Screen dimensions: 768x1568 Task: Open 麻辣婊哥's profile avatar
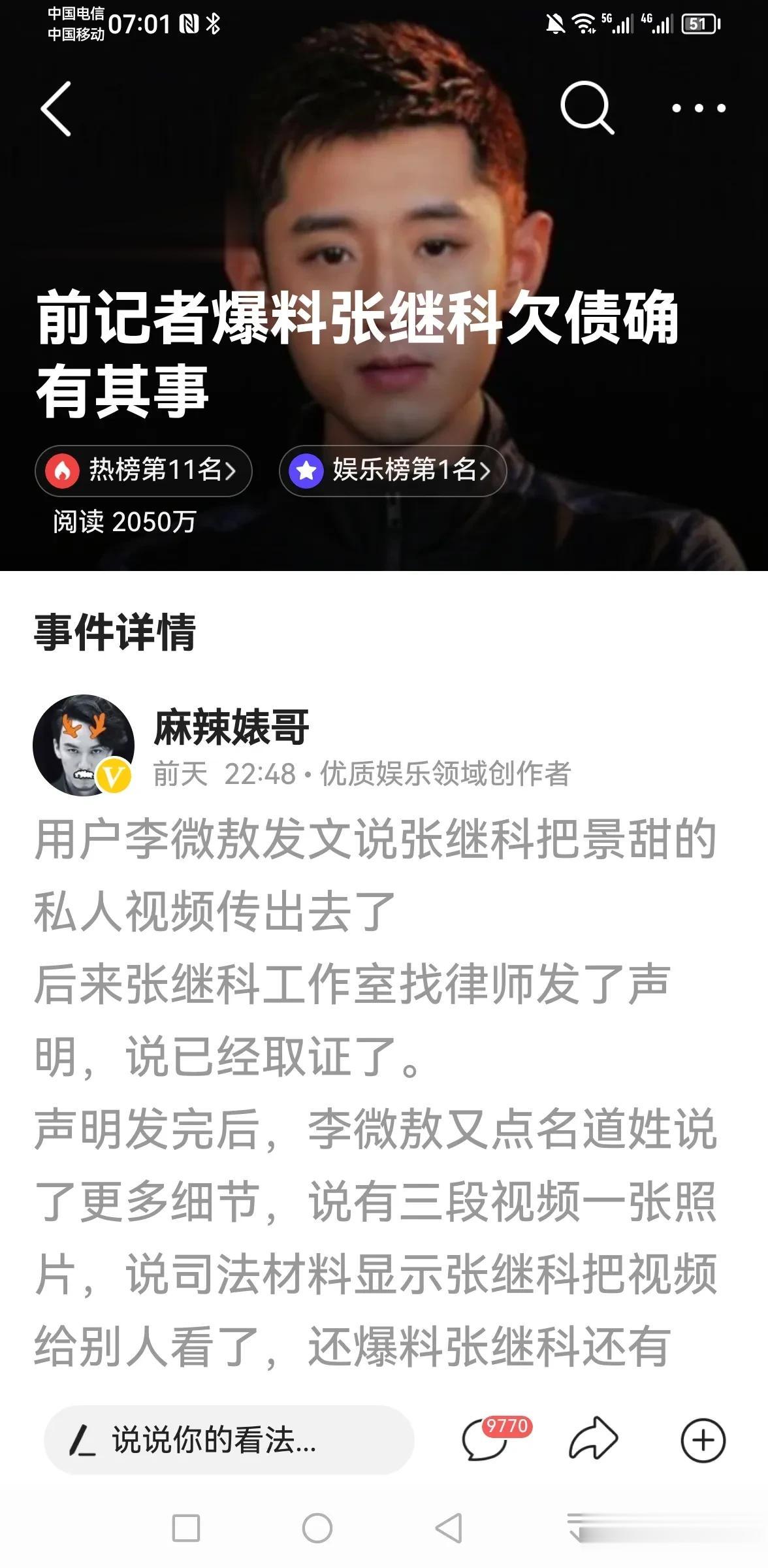tap(83, 745)
